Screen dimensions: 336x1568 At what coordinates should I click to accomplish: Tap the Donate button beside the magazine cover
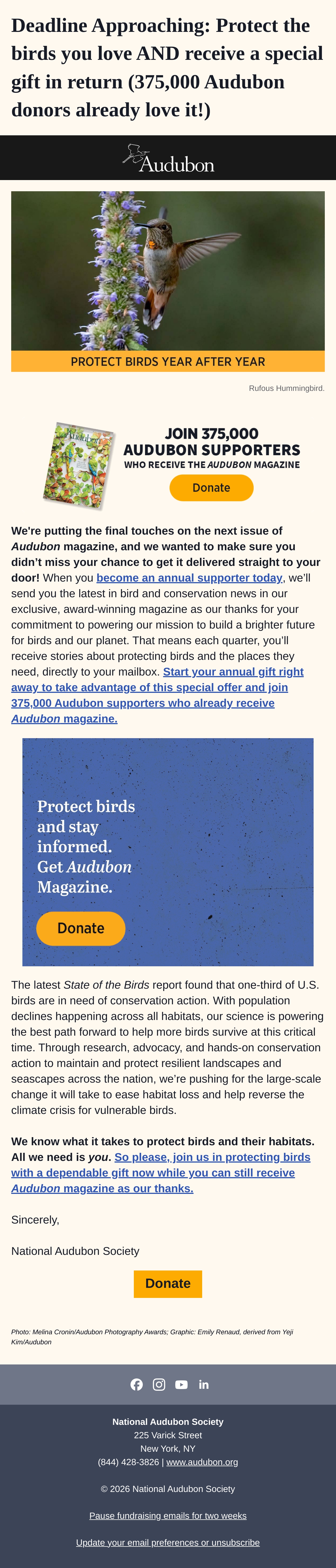pos(211,488)
